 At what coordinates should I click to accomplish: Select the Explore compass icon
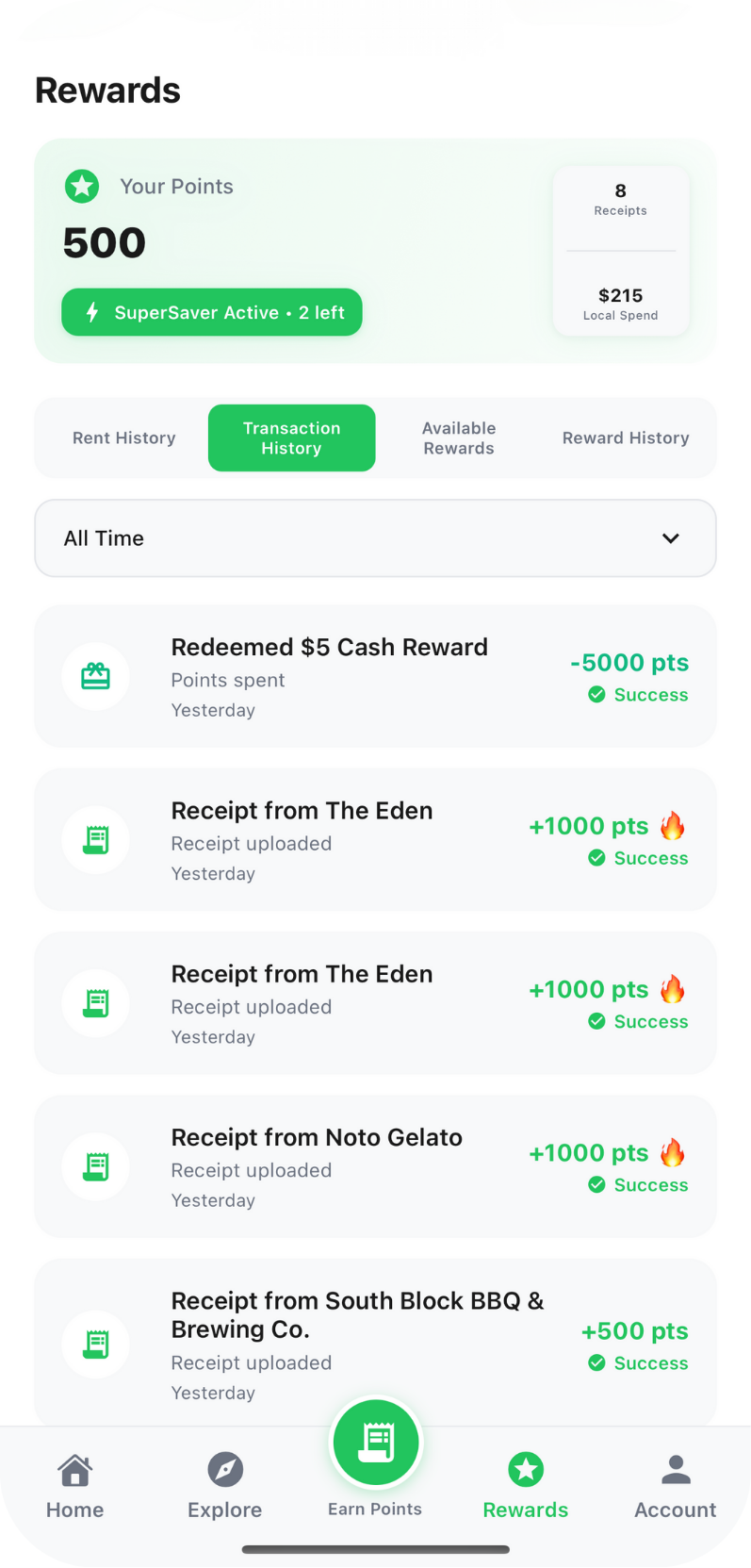tap(224, 1470)
